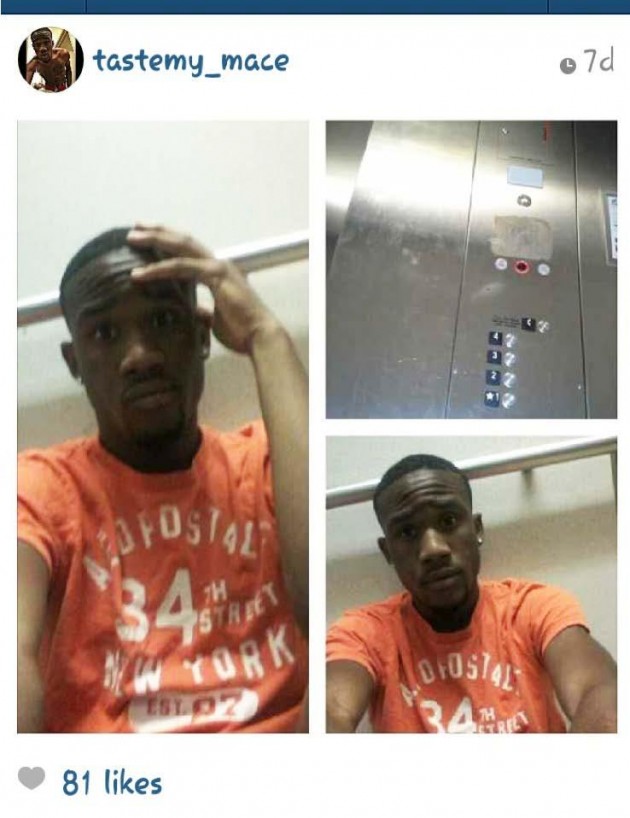This screenshot has height=818, width=630.
Task: Open the 81 likes list
Action: pyautogui.click(x=111, y=782)
